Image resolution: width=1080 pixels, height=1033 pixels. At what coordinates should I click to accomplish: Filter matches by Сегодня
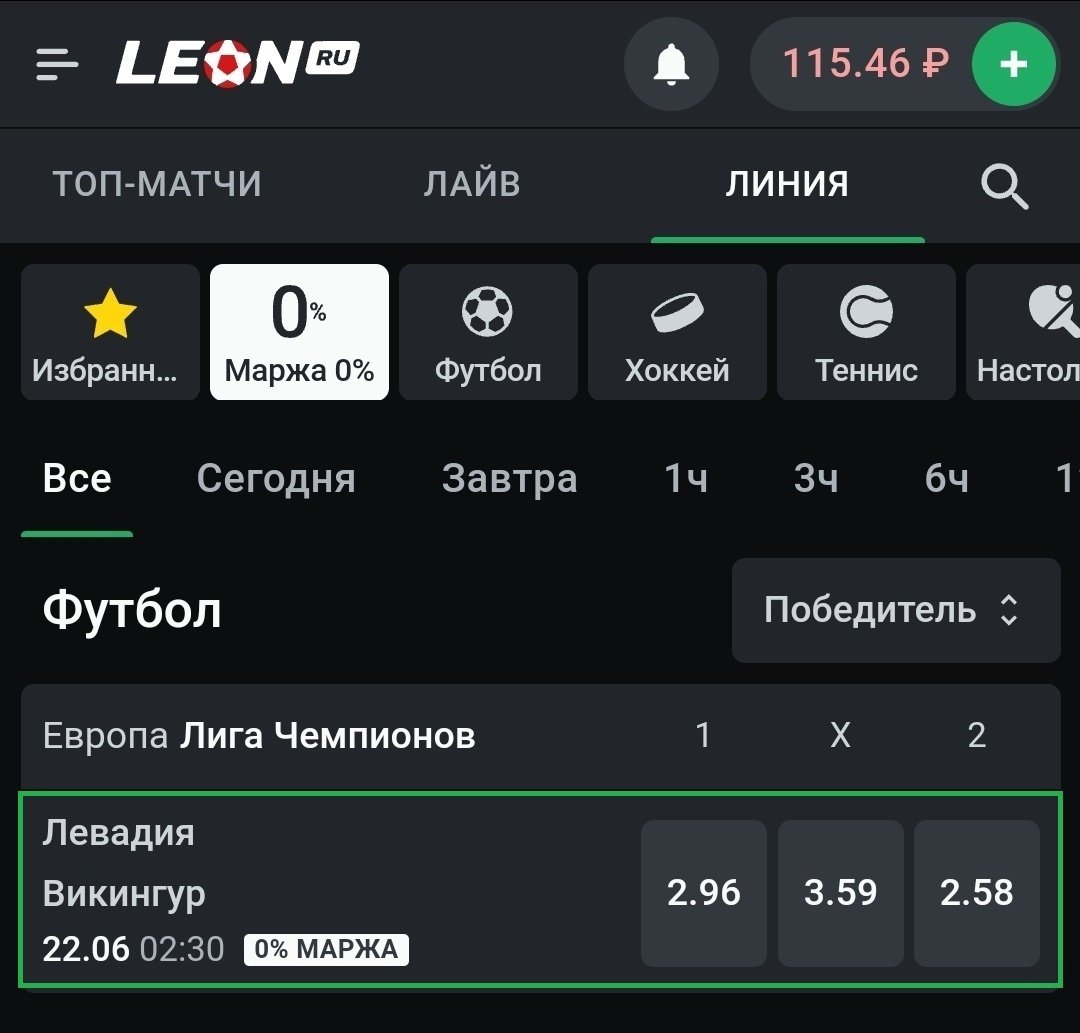(x=276, y=479)
